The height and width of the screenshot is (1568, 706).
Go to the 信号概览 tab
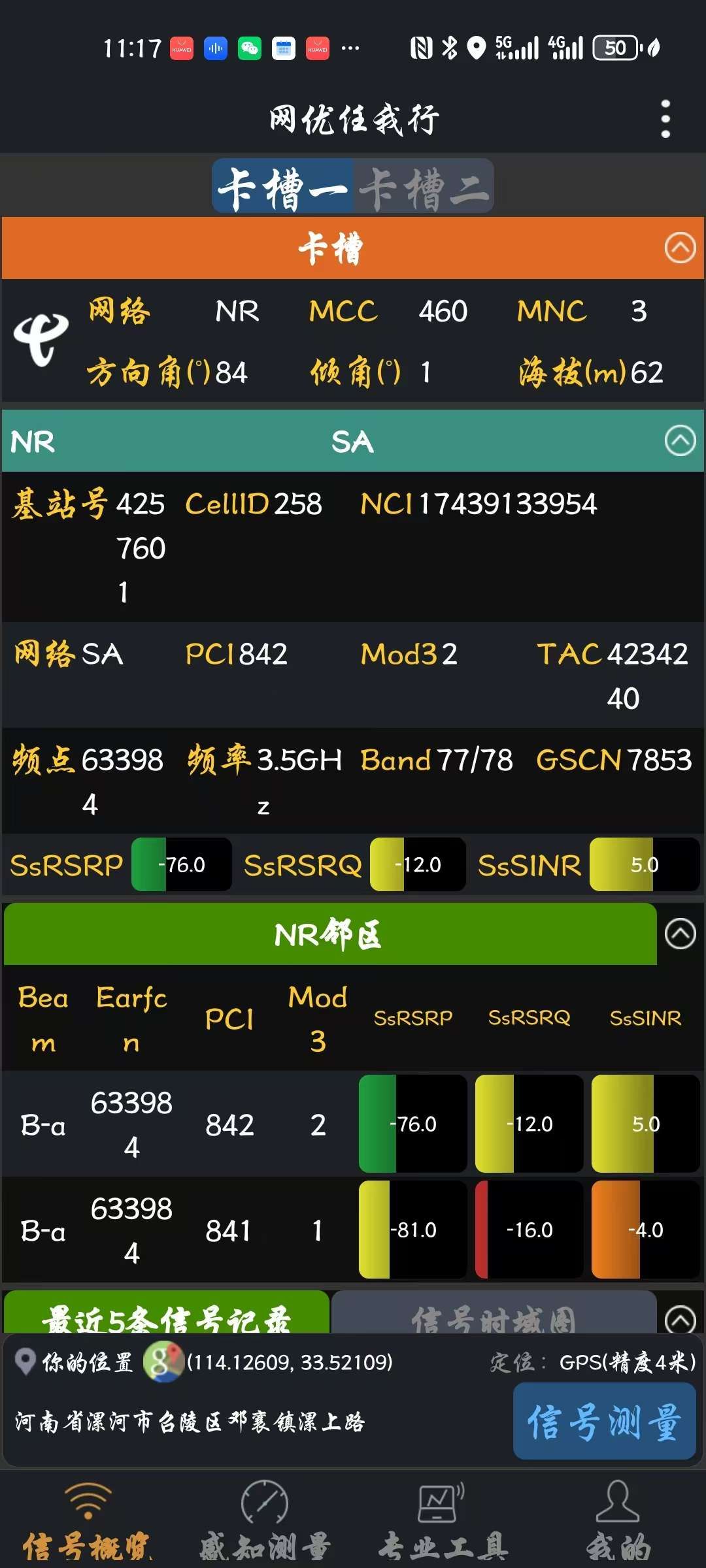[x=88, y=1524]
